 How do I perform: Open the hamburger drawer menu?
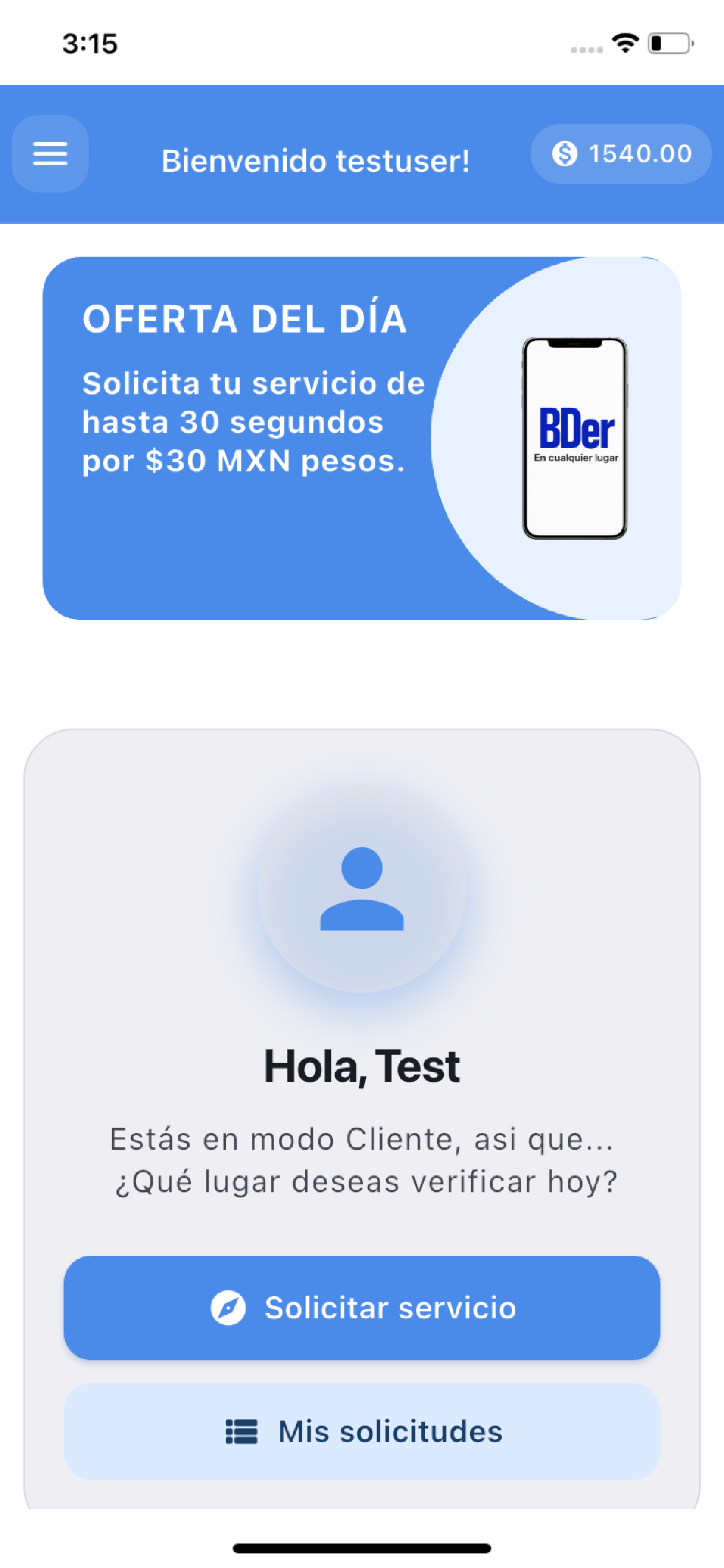(50, 153)
